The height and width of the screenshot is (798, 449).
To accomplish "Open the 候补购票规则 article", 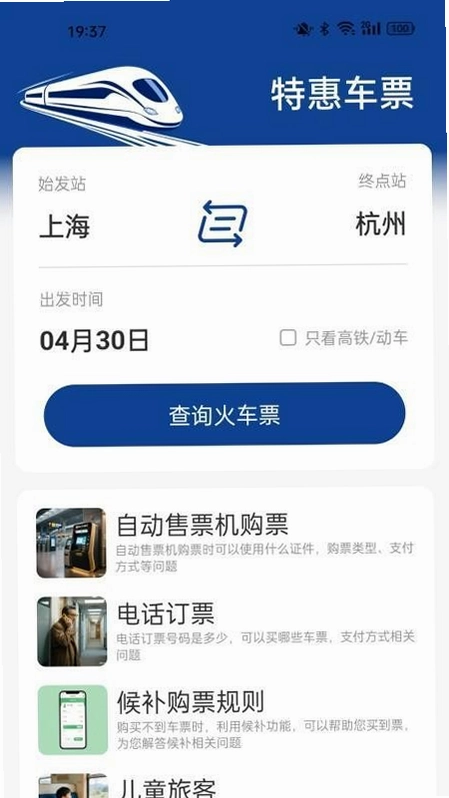I will (226, 720).
